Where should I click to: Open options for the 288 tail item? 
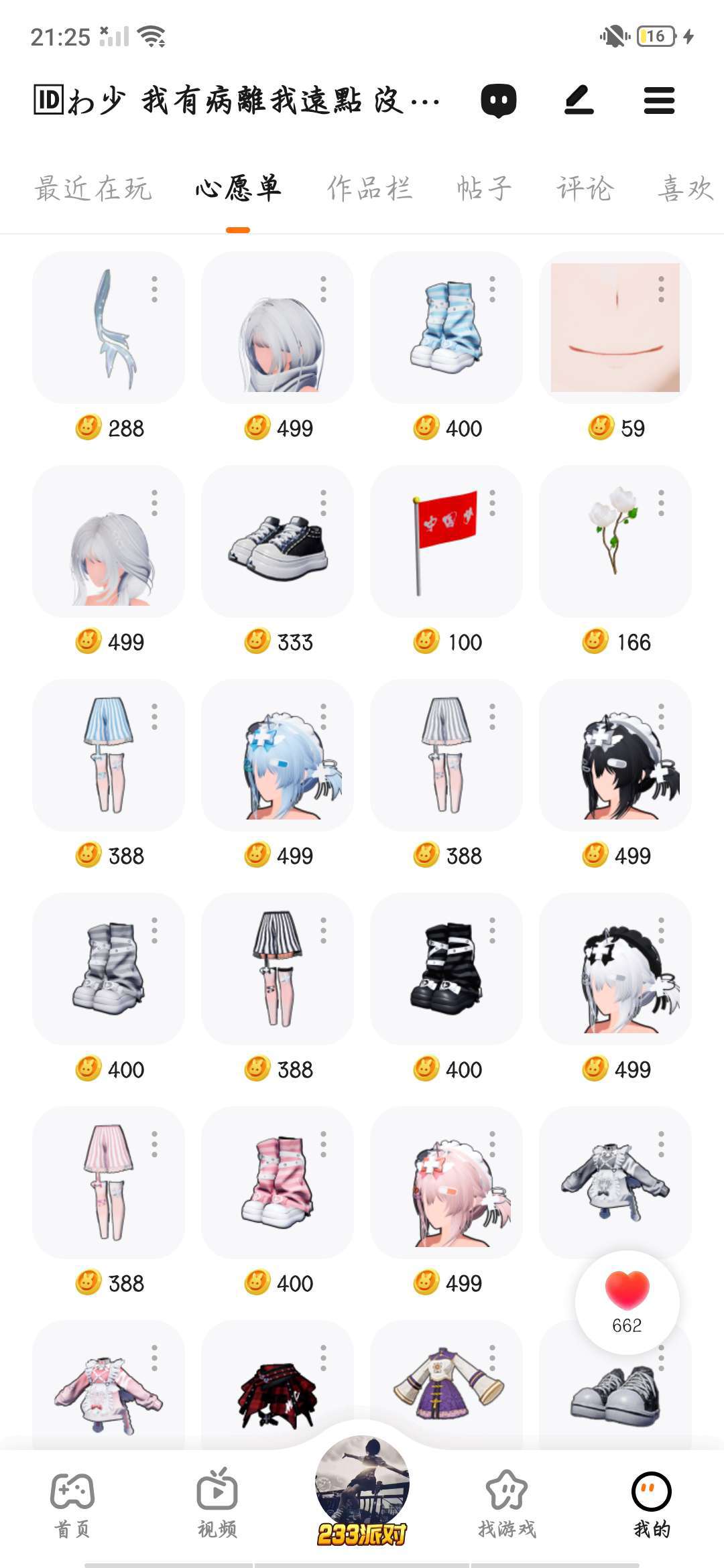[x=155, y=289]
